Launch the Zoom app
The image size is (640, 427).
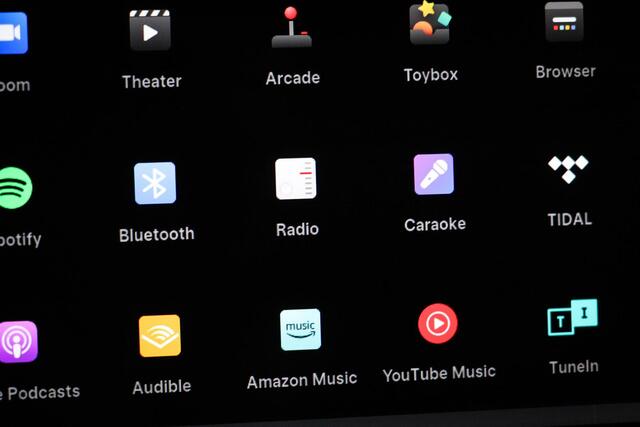(x=10, y=33)
